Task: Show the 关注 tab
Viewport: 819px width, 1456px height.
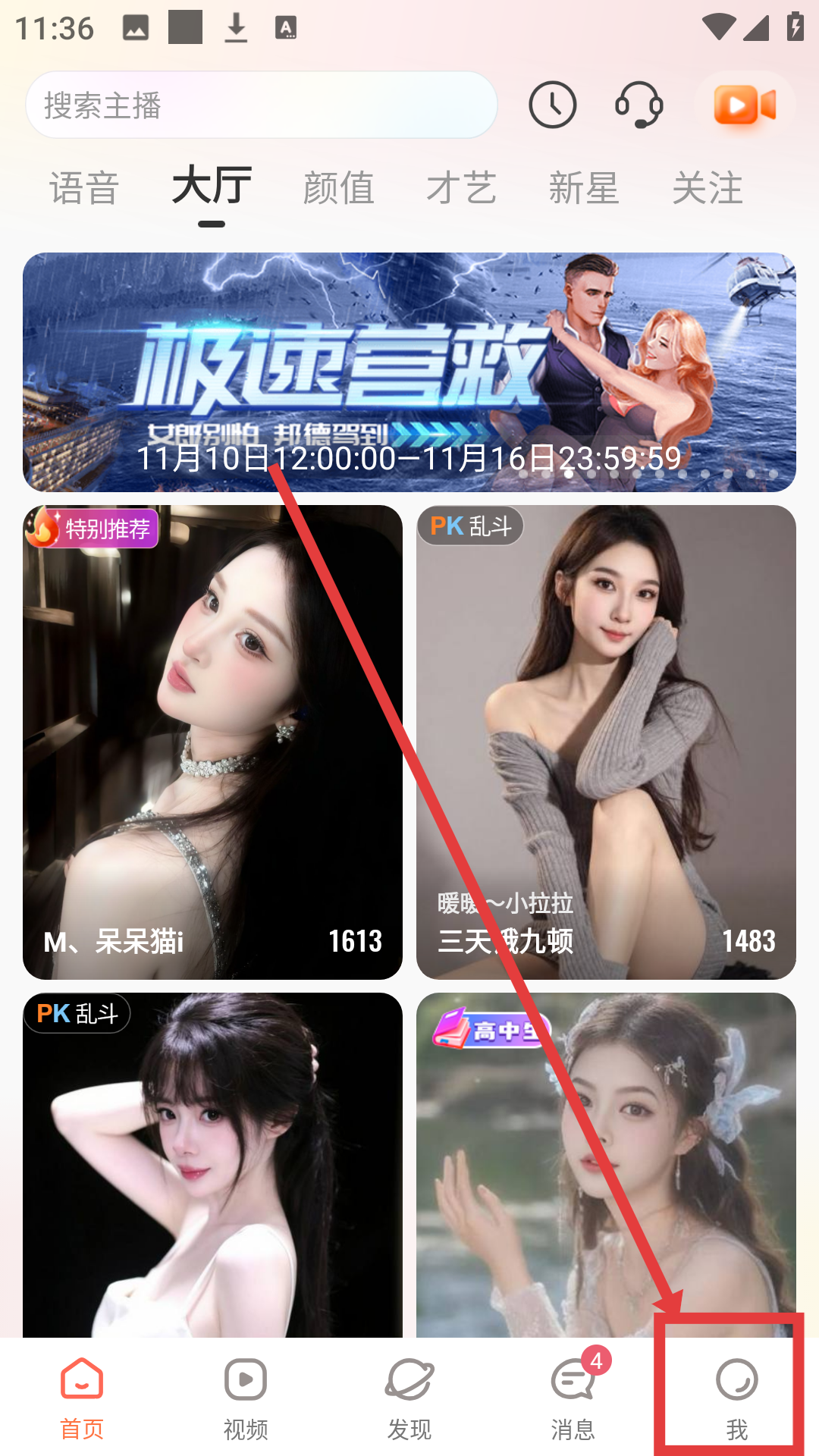Action: point(707,188)
